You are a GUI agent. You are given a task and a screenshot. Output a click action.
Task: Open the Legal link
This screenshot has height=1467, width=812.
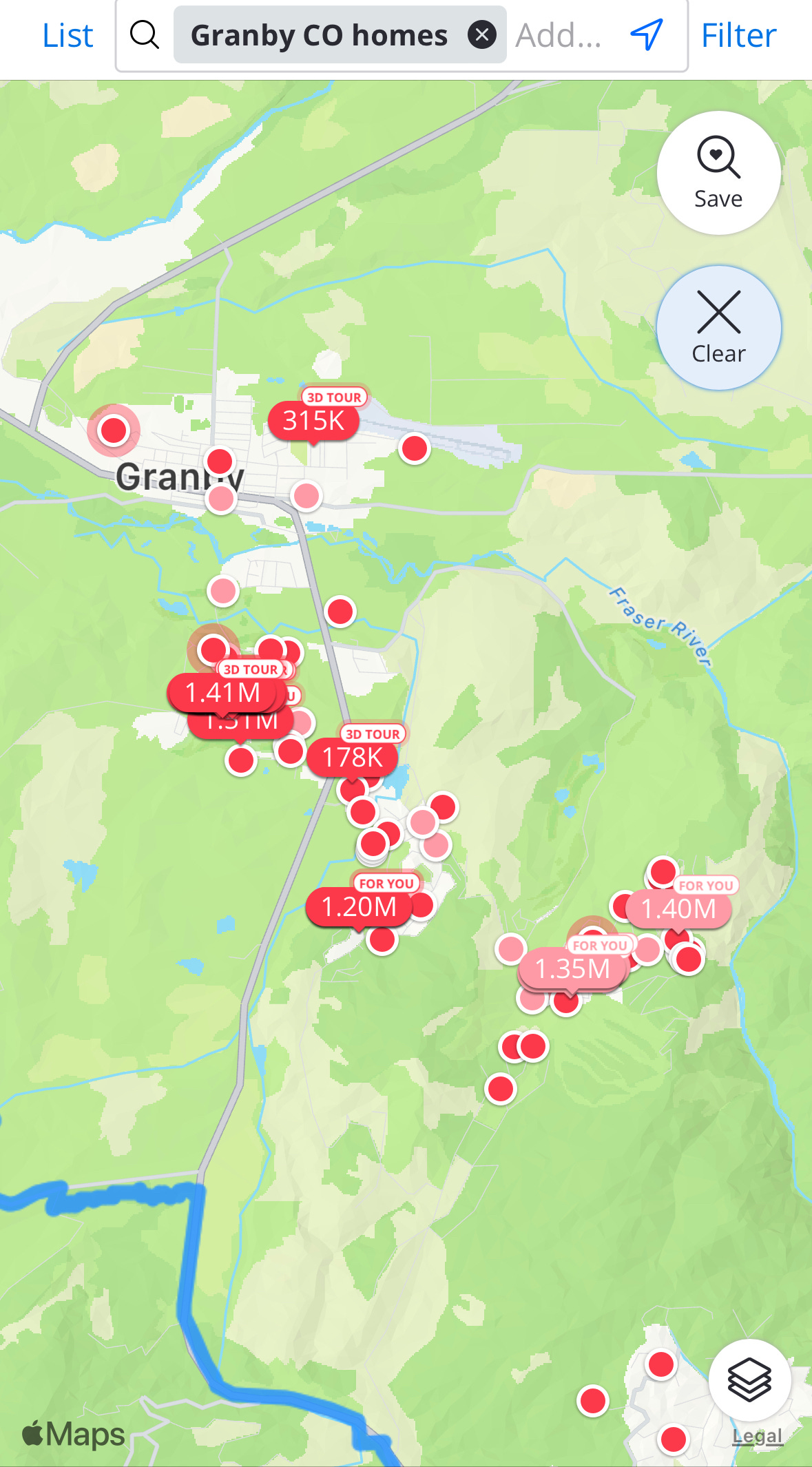pos(758,1437)
